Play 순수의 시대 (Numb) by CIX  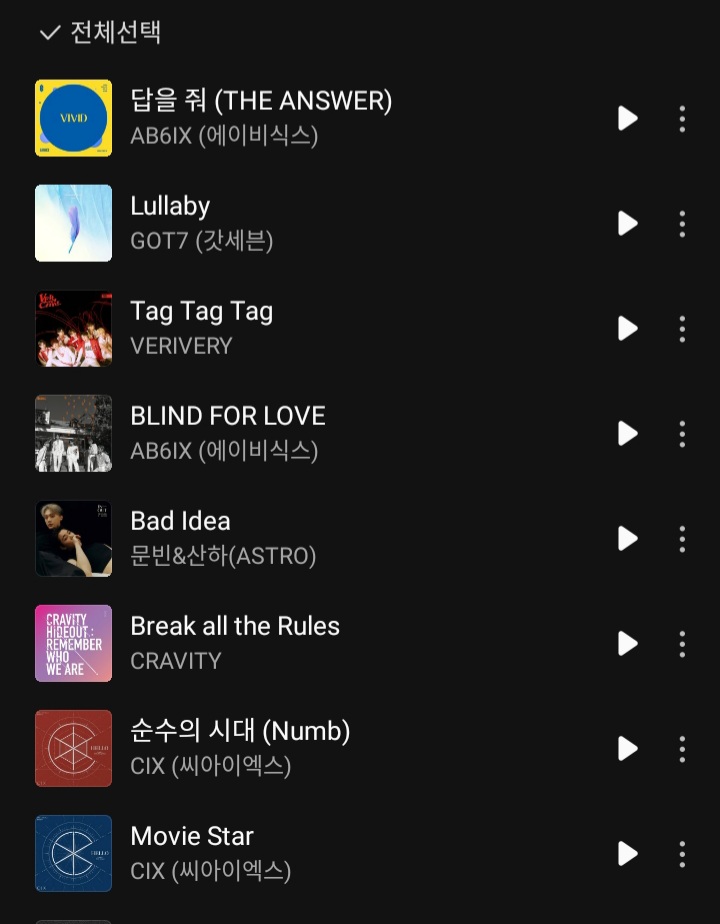coord(628,748)
